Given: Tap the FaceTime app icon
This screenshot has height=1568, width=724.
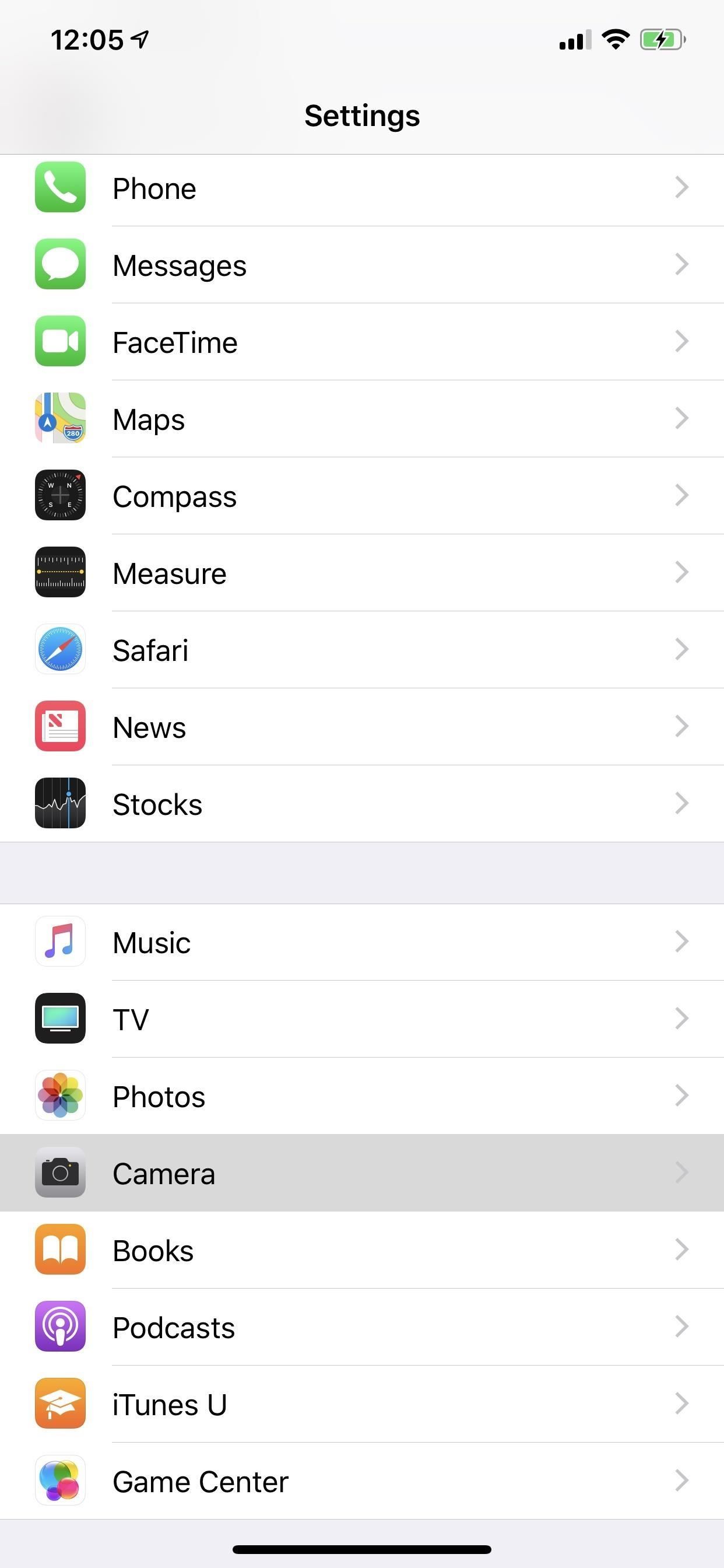Looking at the screenshot, I should pos(60,341).
